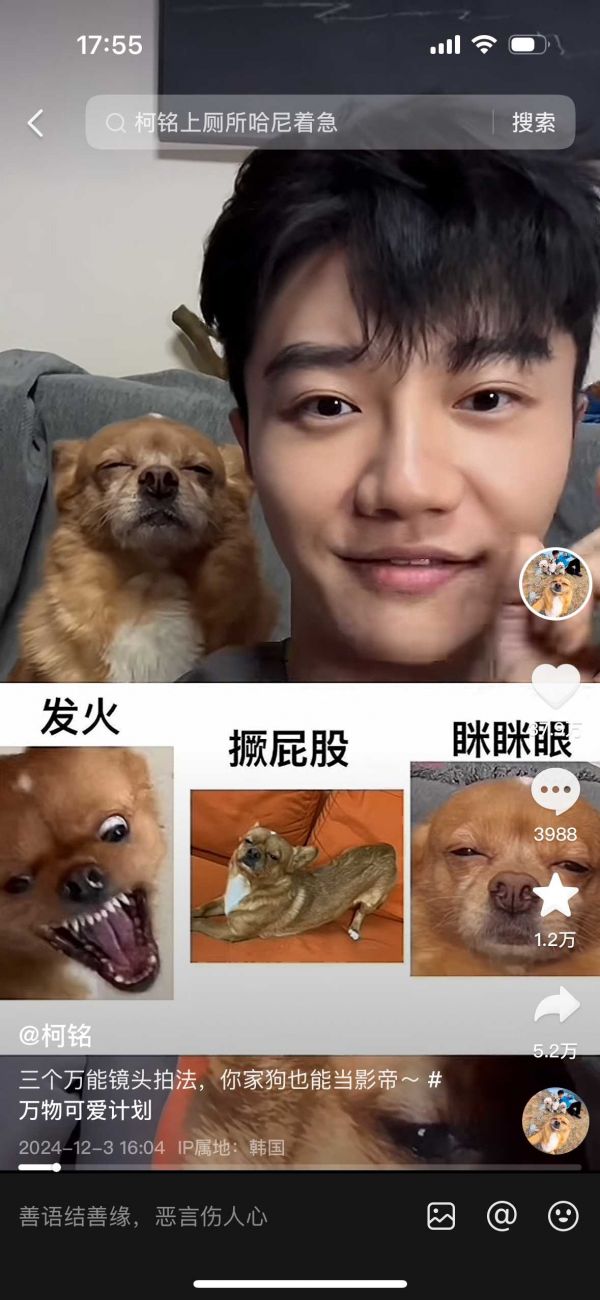Write a comment in 善语结善缘 field
This screenshot has width=600, height=1300.
coord(200,1216)
